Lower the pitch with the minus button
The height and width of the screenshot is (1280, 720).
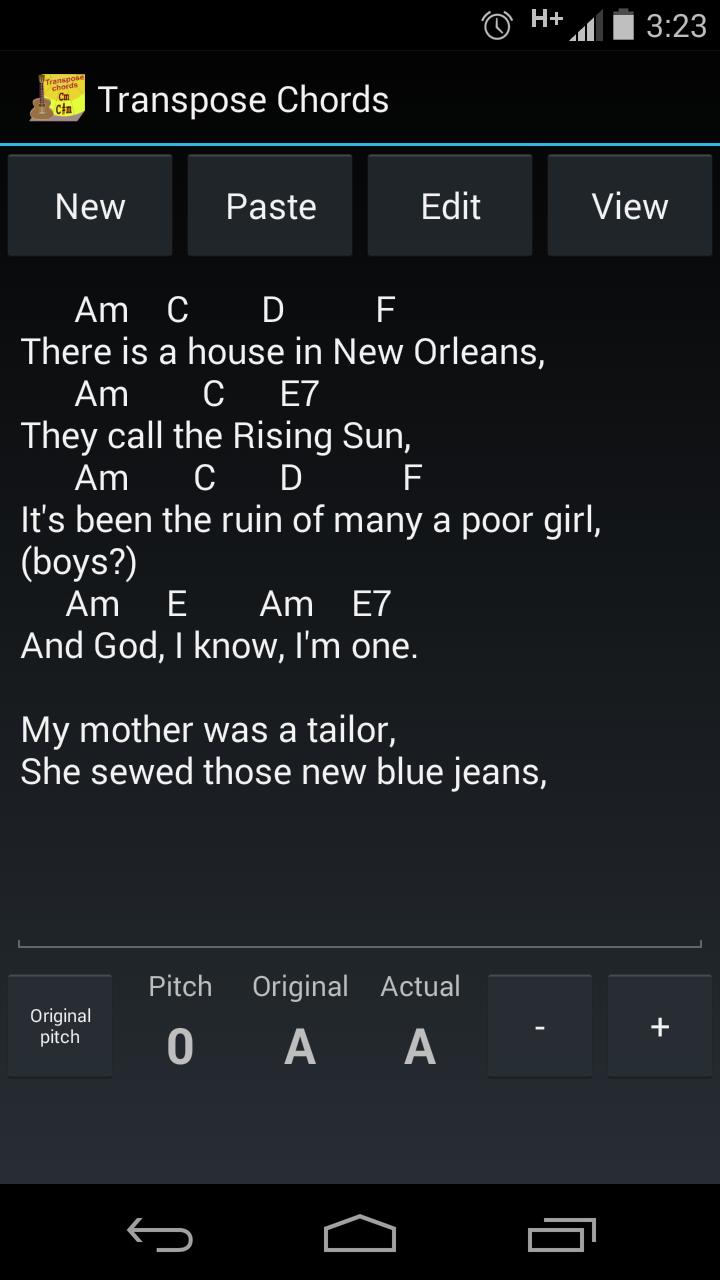click(539, 1026)
